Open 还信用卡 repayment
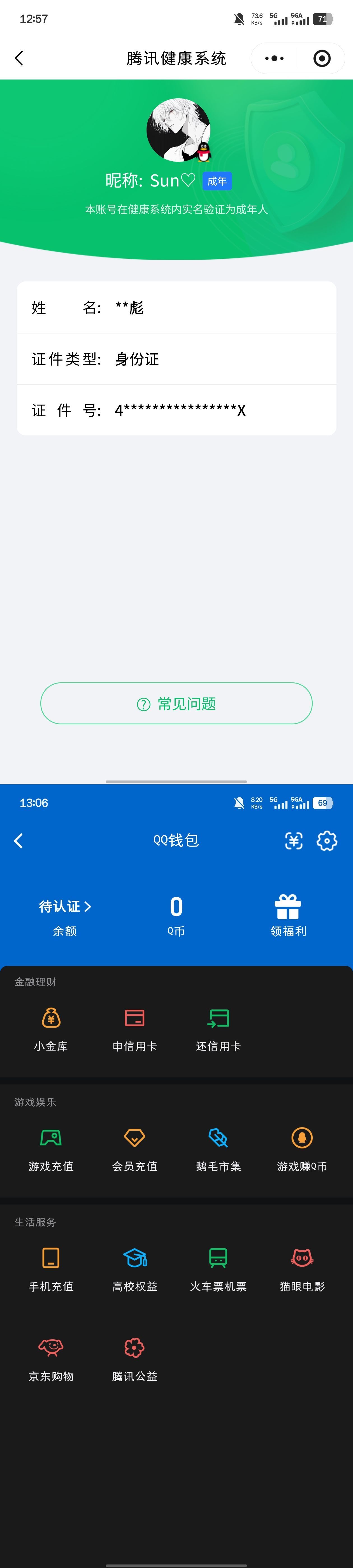The height and width of the screenshot is (1568, 353). click(x=219, y=1029)
